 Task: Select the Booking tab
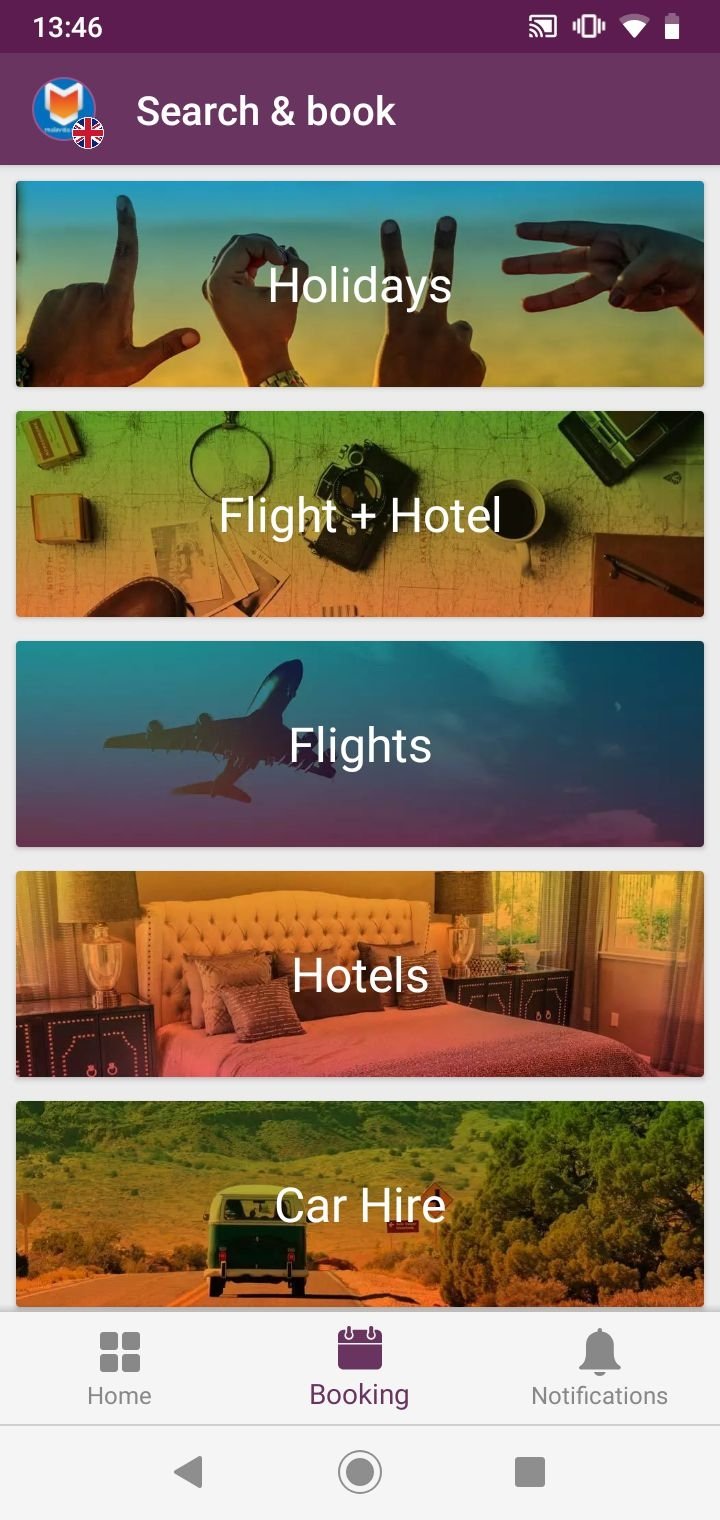(360, 1368)
